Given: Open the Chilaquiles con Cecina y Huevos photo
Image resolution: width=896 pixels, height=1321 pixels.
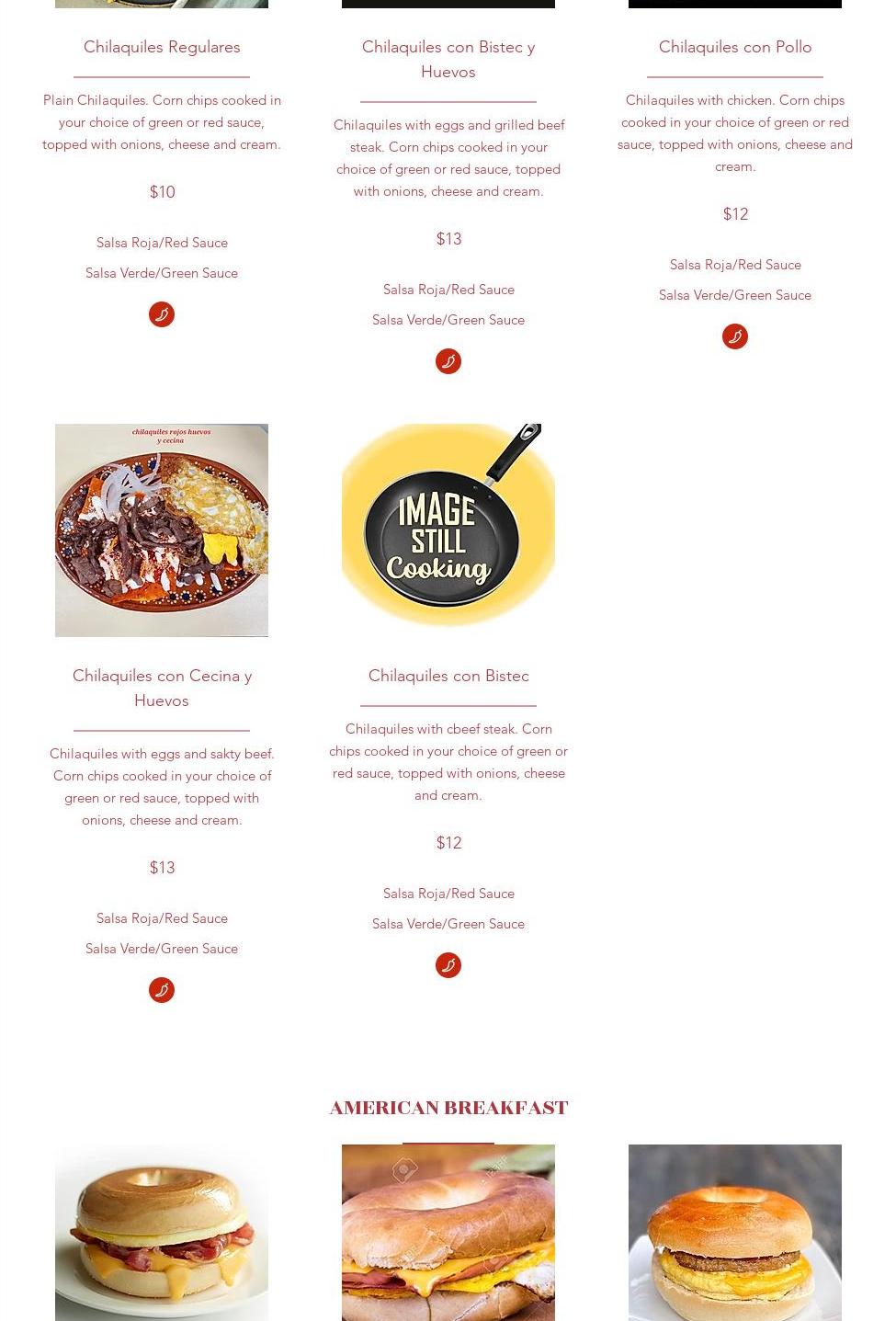Looking at the screenshot, I should (162, 530).
